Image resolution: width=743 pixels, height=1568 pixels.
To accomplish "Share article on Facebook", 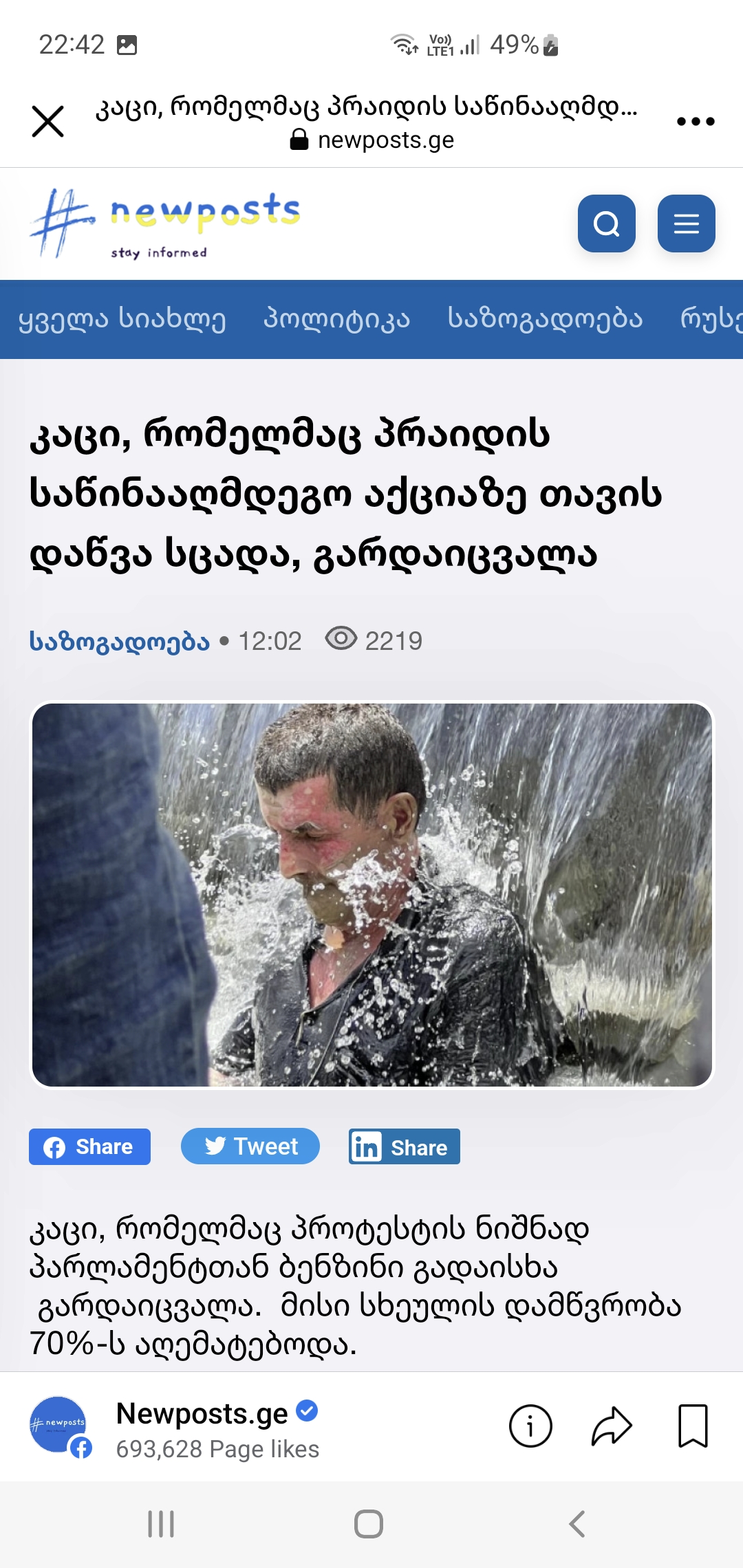I will coord(89,1146).
